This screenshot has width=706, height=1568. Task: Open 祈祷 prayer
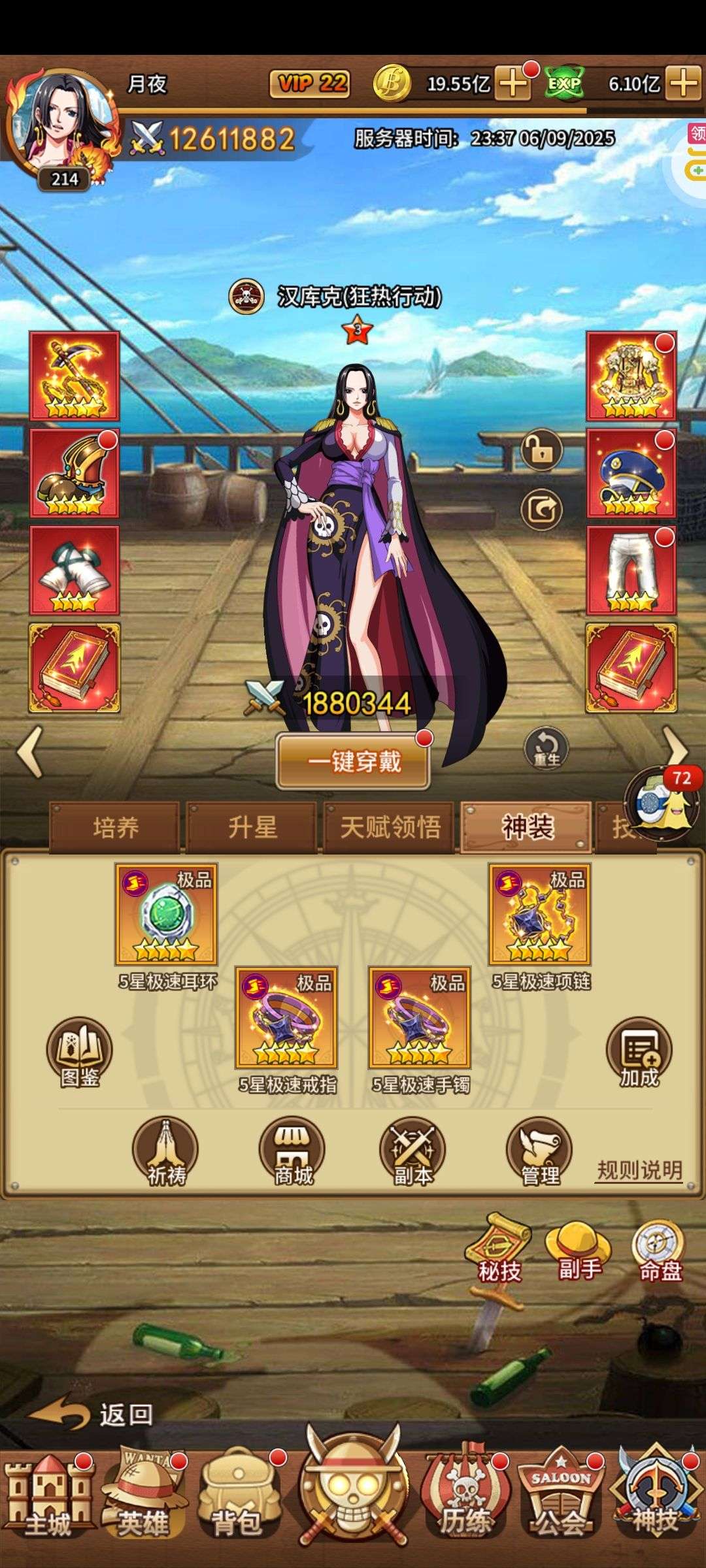(x=166, y=1152)
